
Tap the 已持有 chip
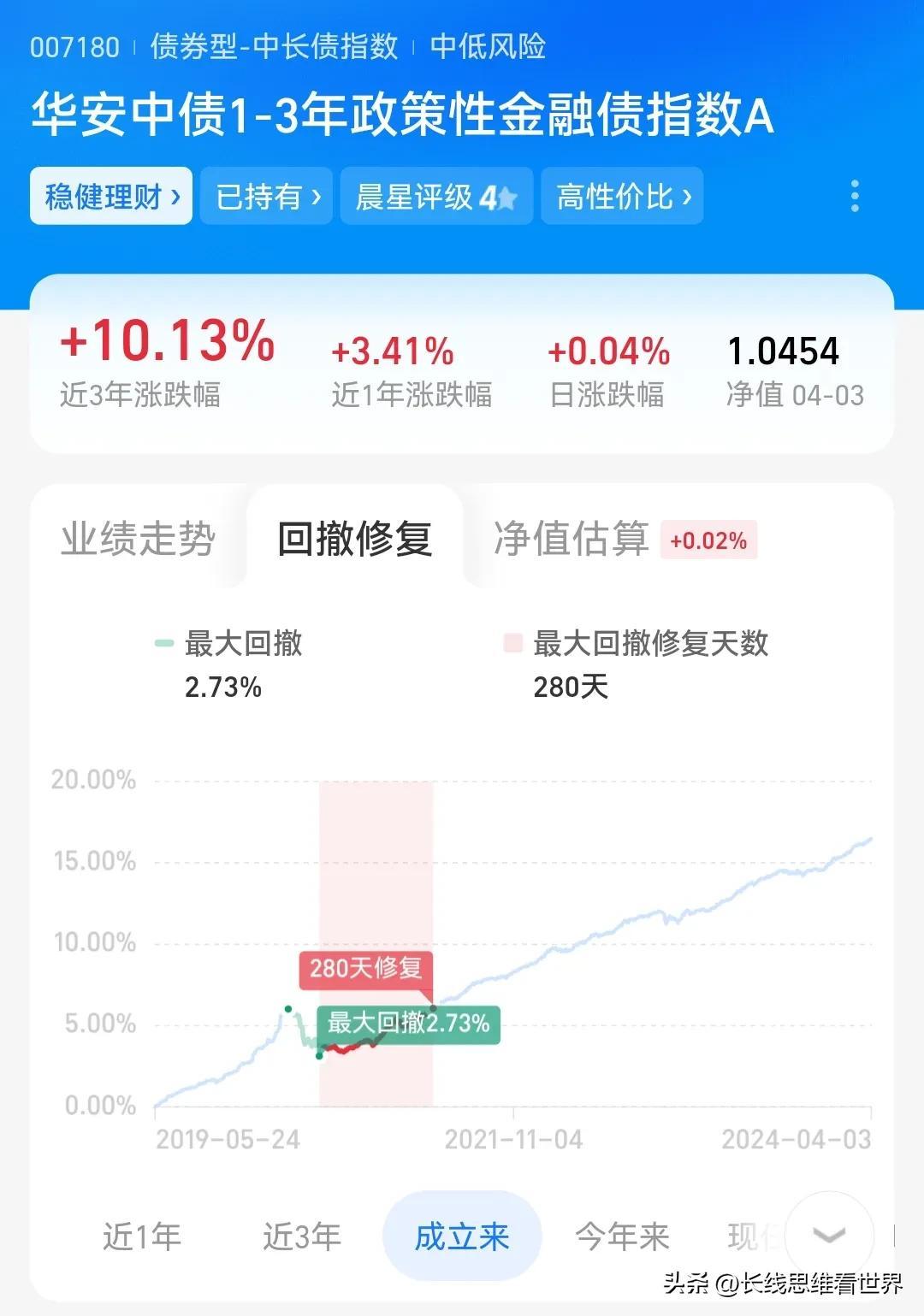click(x=266, y=197)
